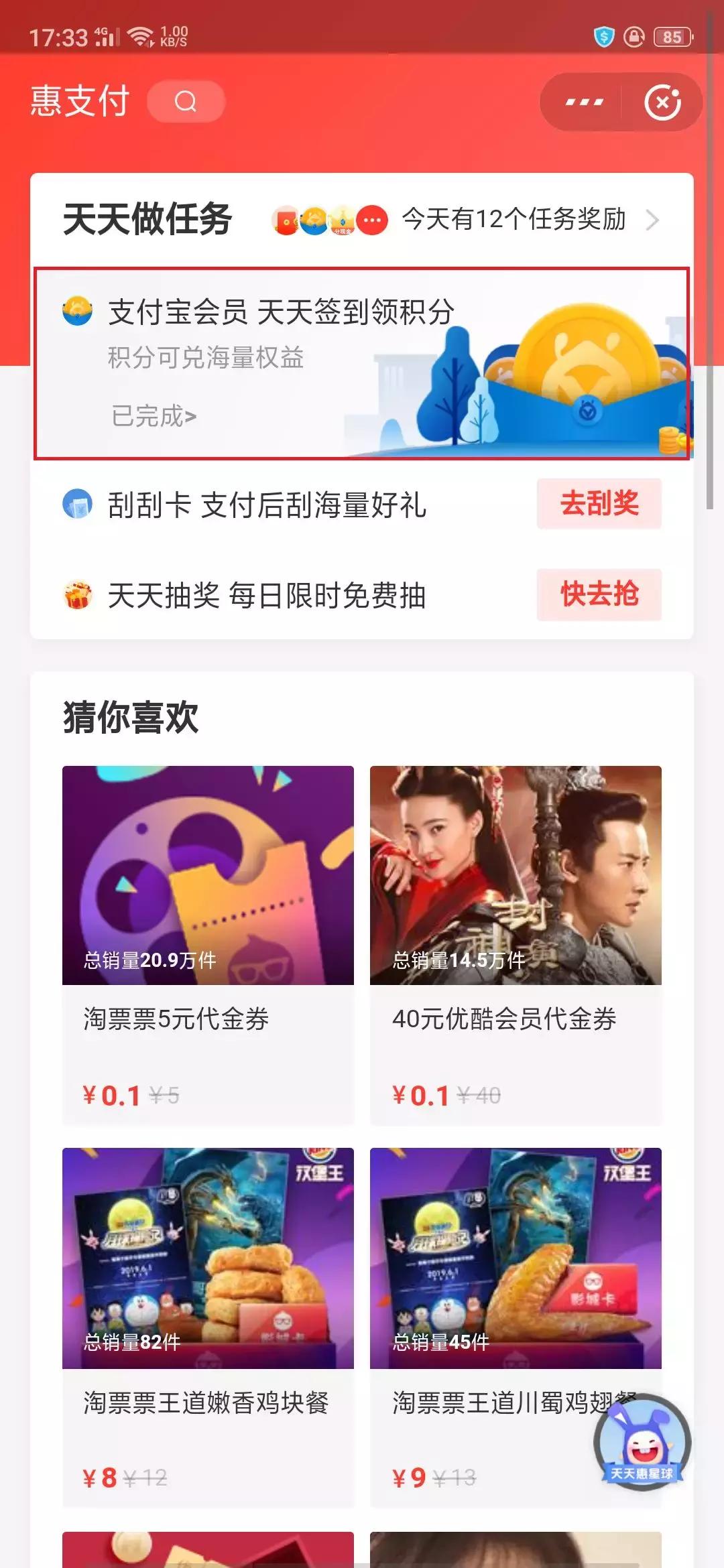Tap the red envelope task icon

click(x=284, y=220)
